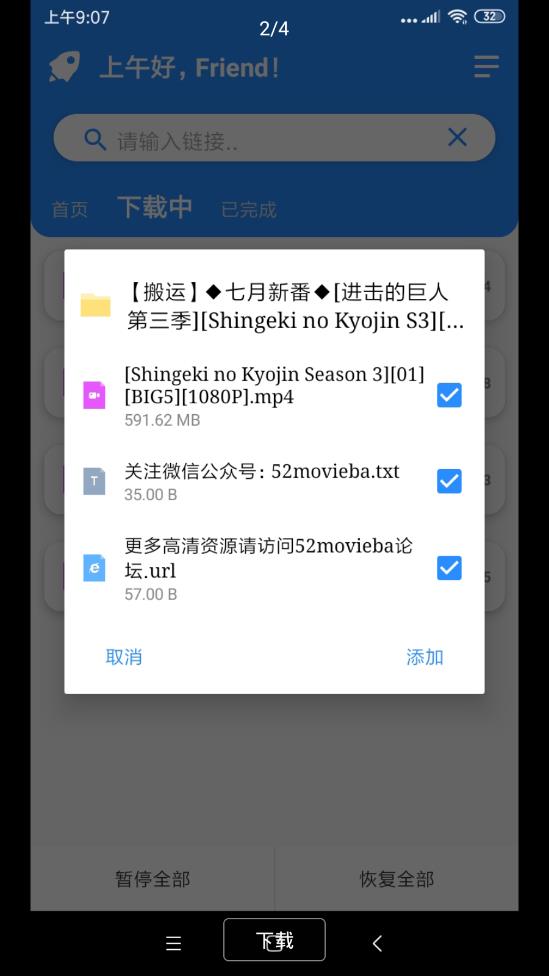549x976 pixels.
Task: Uncheck the Shingeki no Kyojin .mp4 file
Action: (449, 395)
